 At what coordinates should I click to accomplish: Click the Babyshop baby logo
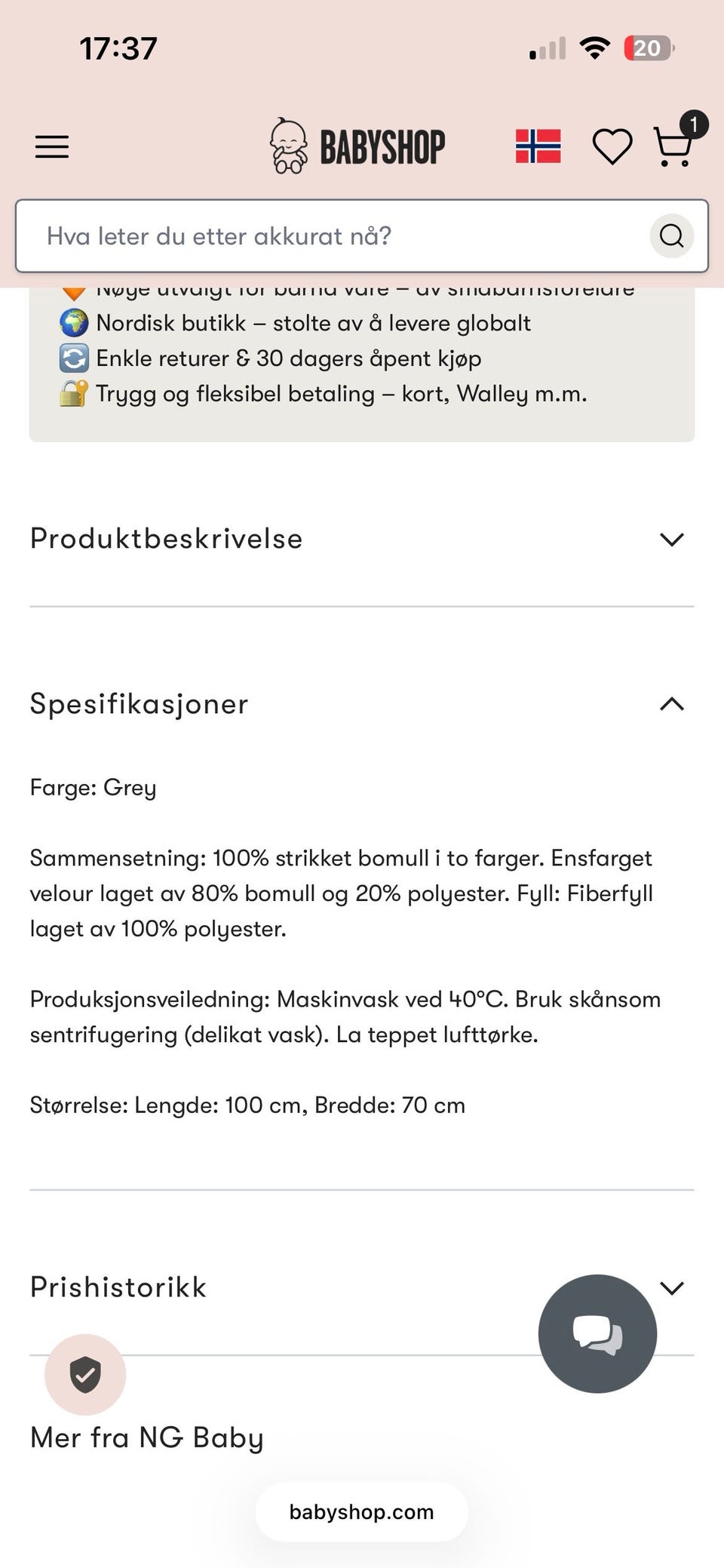tap(290, 145)
